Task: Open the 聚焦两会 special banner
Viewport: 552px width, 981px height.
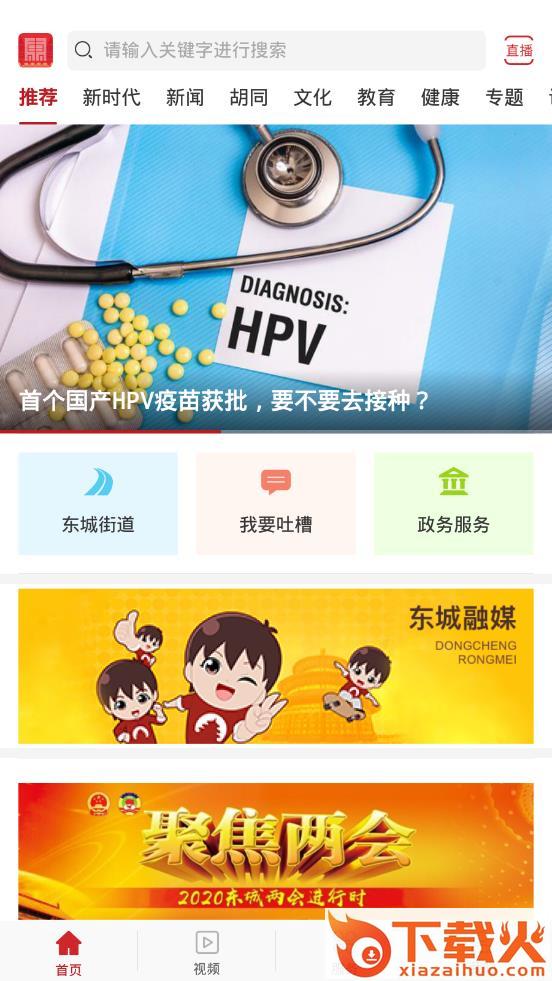Action: pos(276,851)
